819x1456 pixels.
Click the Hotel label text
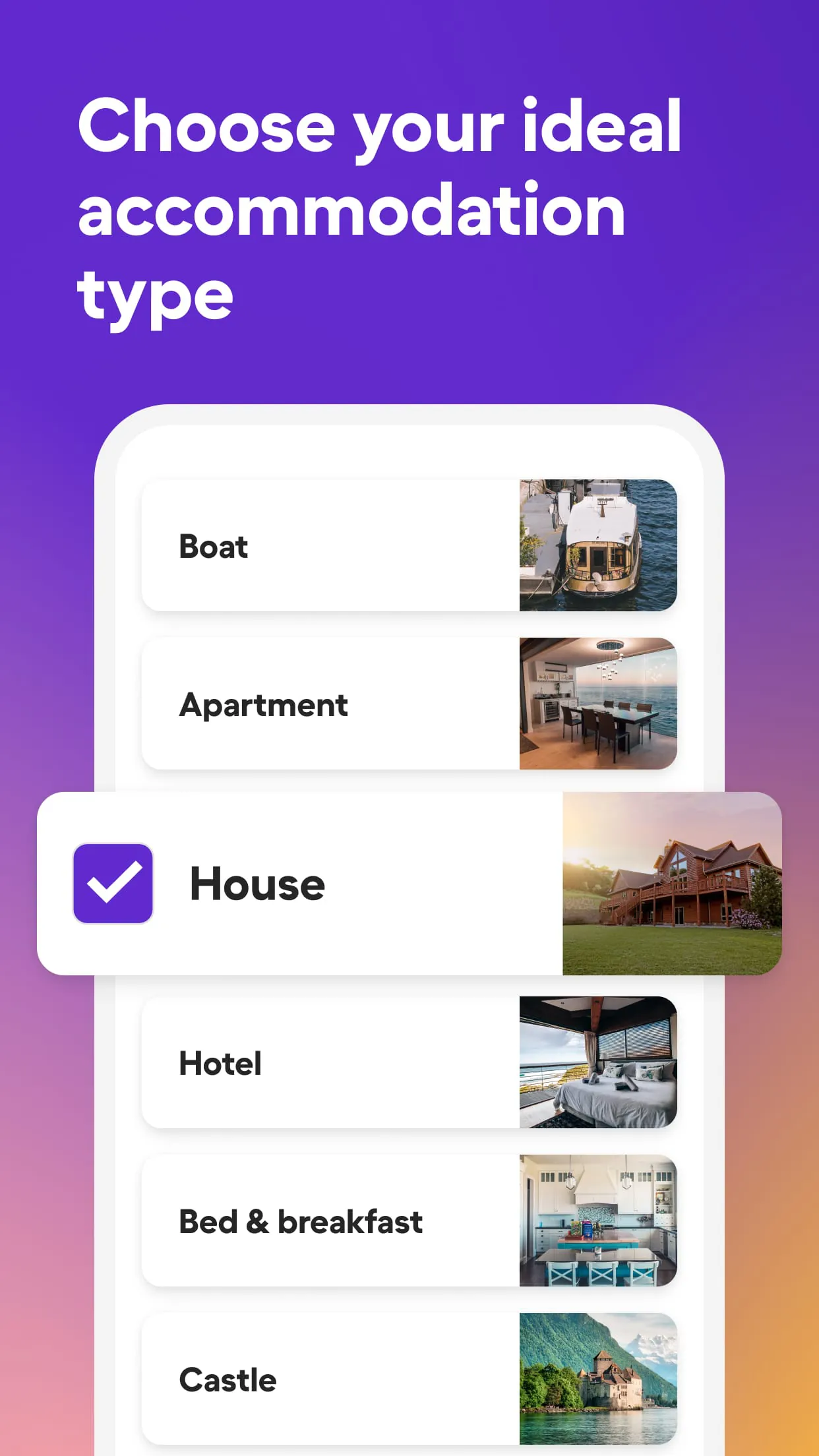pyautogui.click(x=219, y=1062)
